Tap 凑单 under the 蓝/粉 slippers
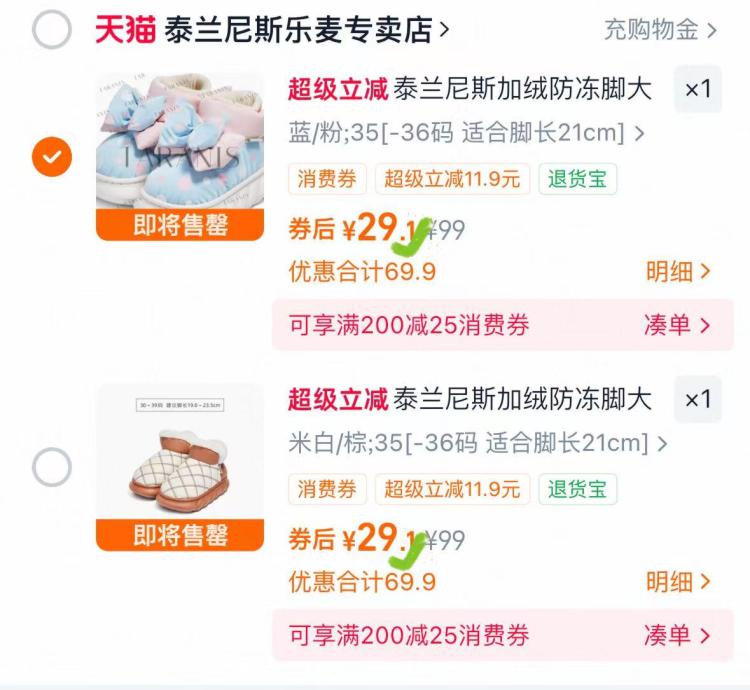 click(x=677, y=325)
